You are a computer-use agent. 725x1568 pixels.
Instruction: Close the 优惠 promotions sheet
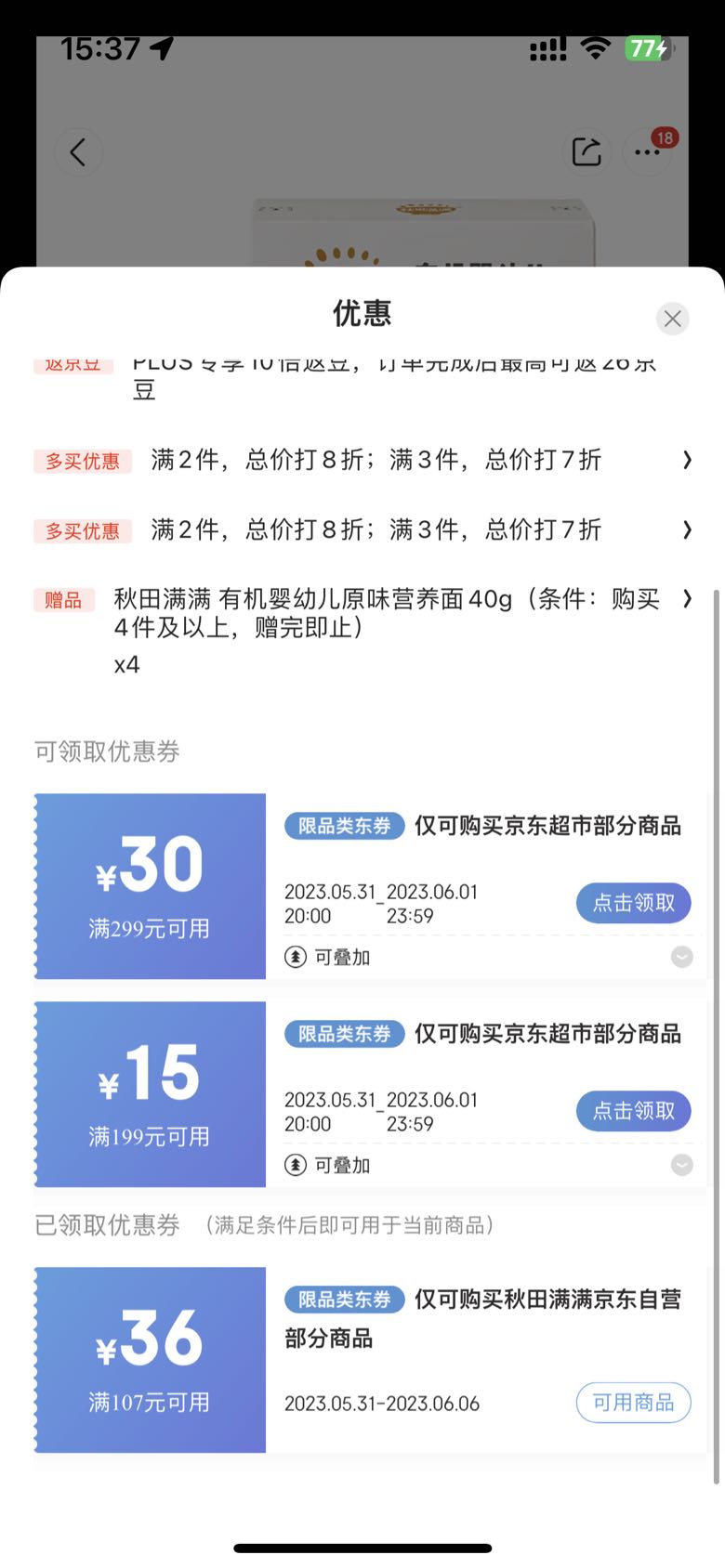coord(673,319)
